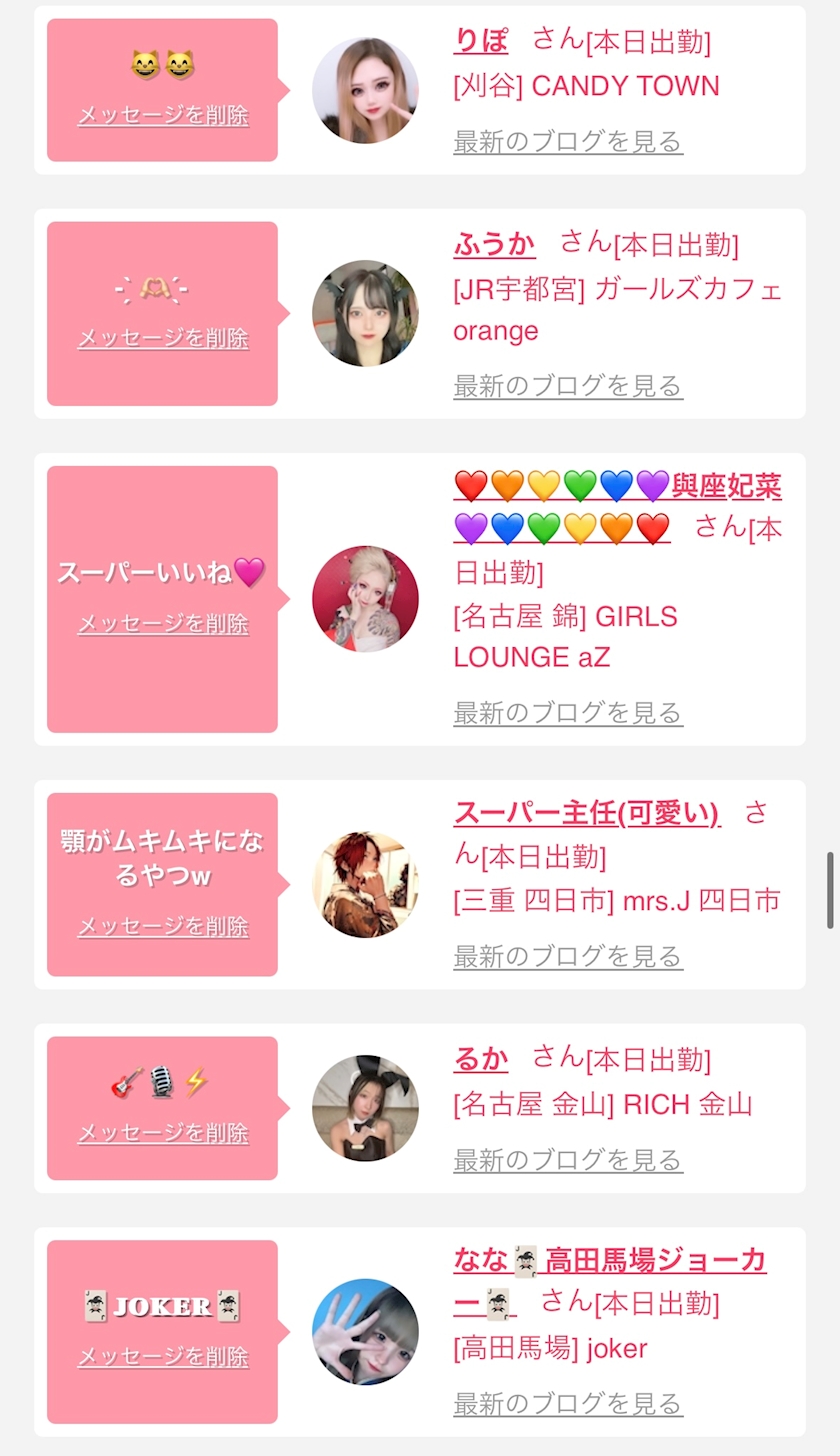840x1456 pixels.
Task: Open スーパー主任(可愛い) profile link
Action: (586, 814)
